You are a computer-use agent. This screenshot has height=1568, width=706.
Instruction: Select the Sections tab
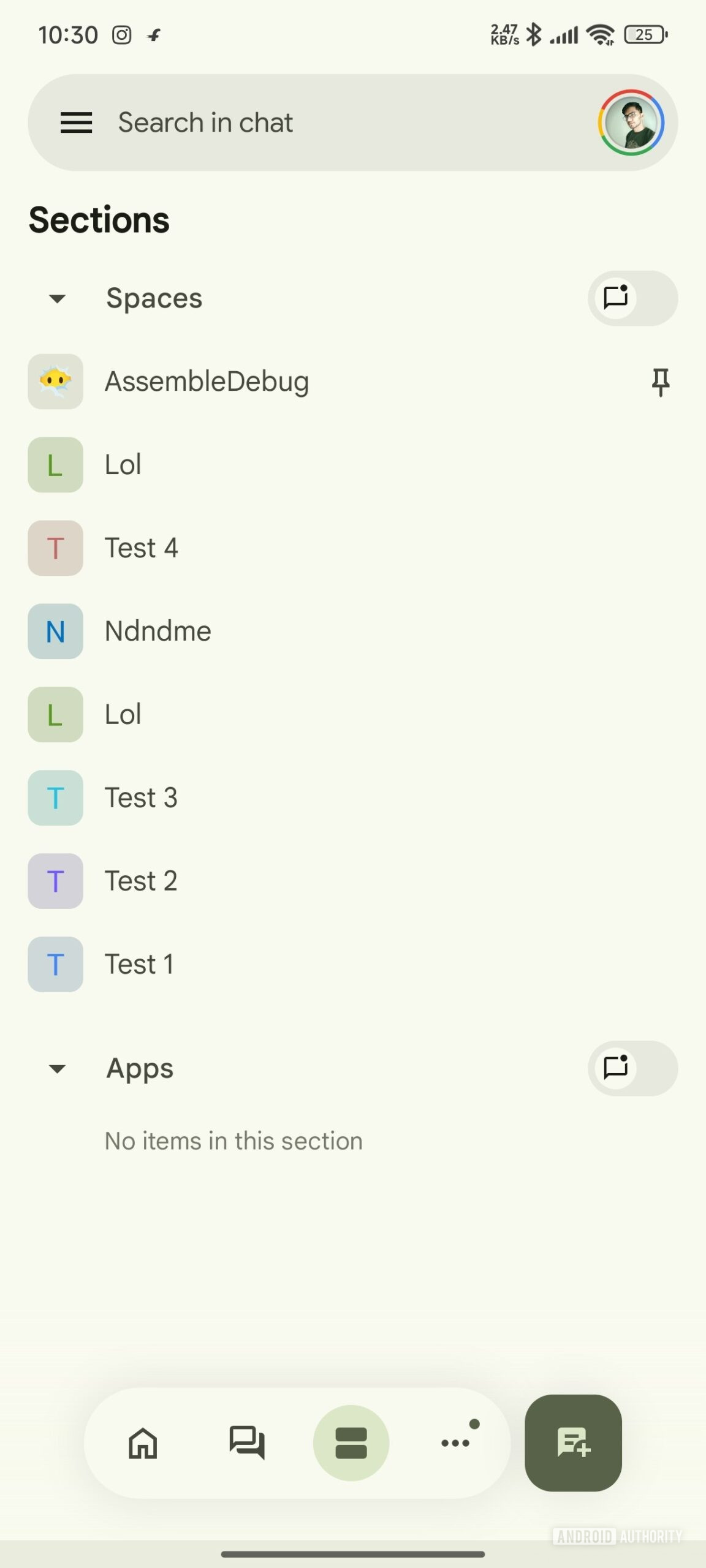click(351, 1443)
